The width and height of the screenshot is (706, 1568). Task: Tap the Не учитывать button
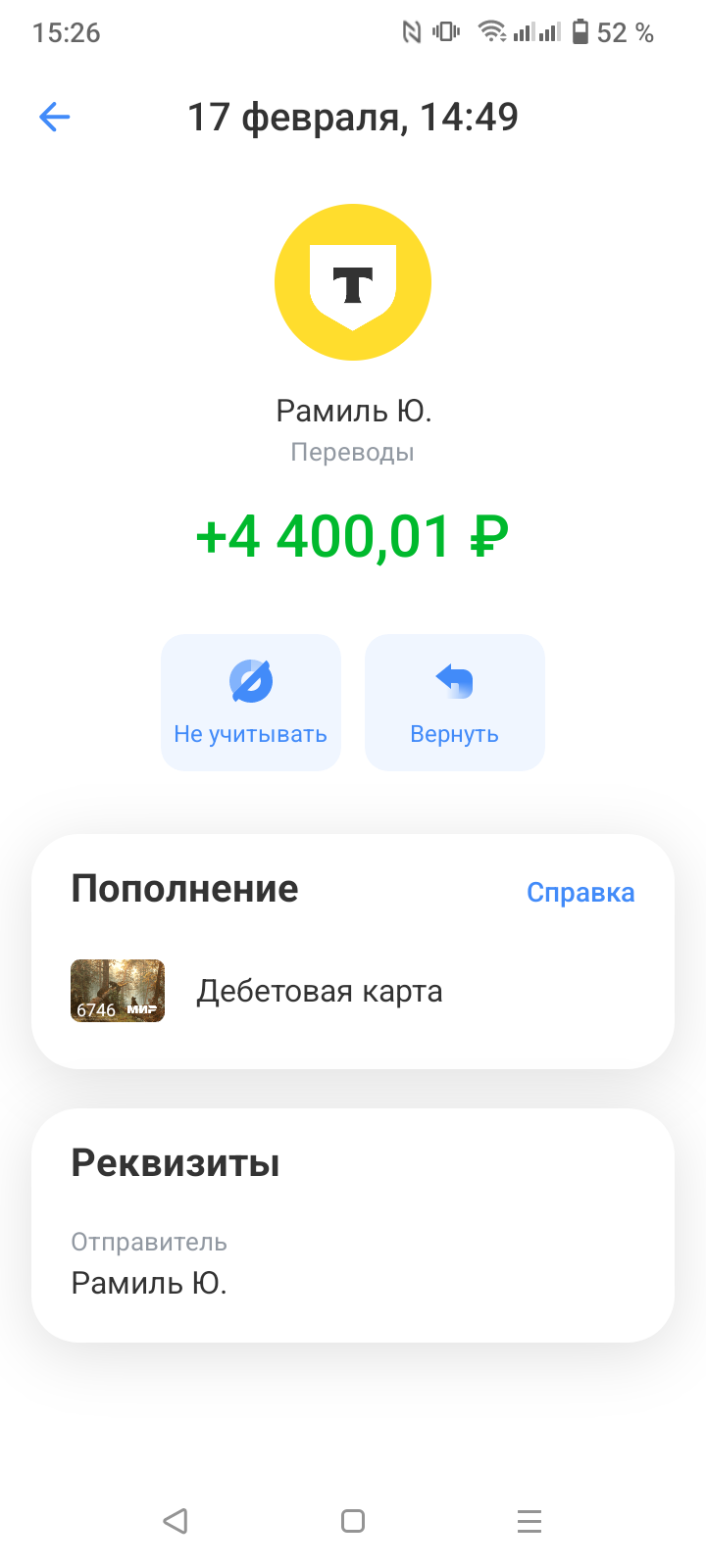(251, 703)
